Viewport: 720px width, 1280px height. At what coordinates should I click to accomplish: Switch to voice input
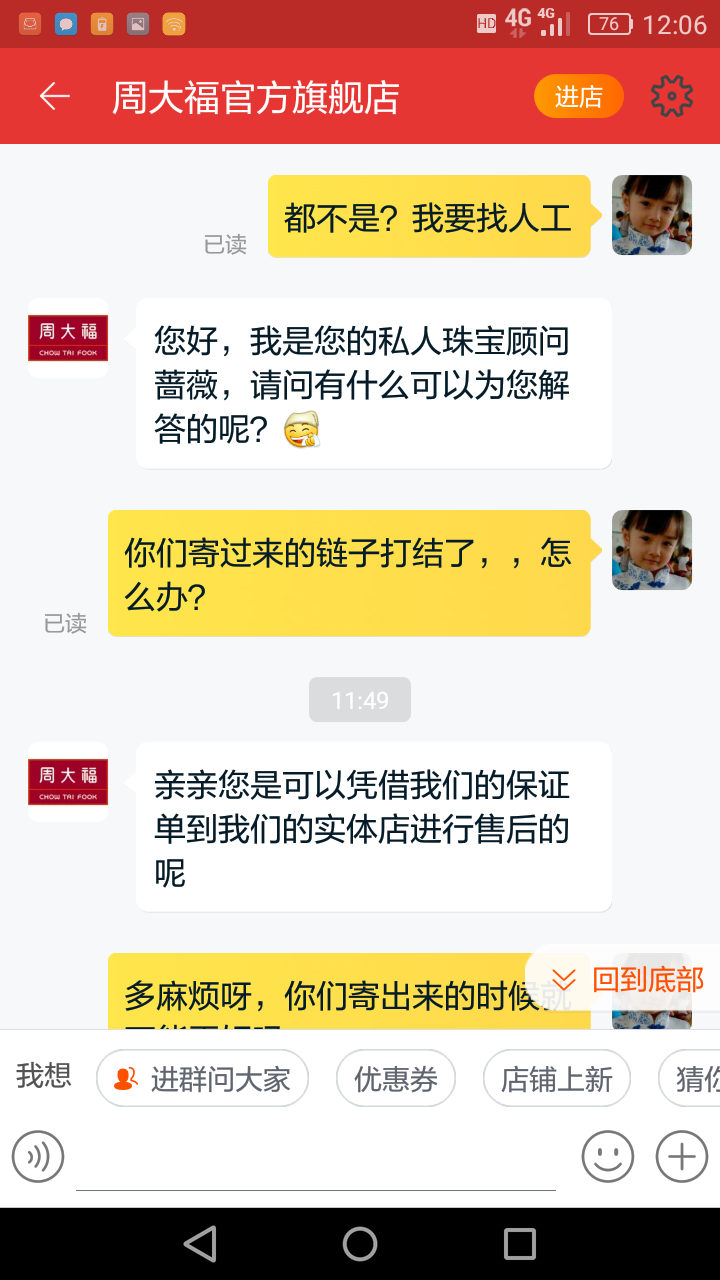38,1157
